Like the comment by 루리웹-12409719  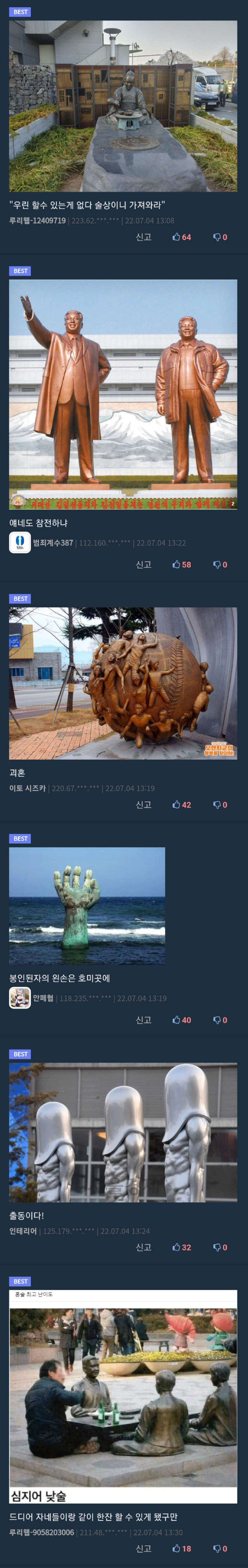(181, 237)
